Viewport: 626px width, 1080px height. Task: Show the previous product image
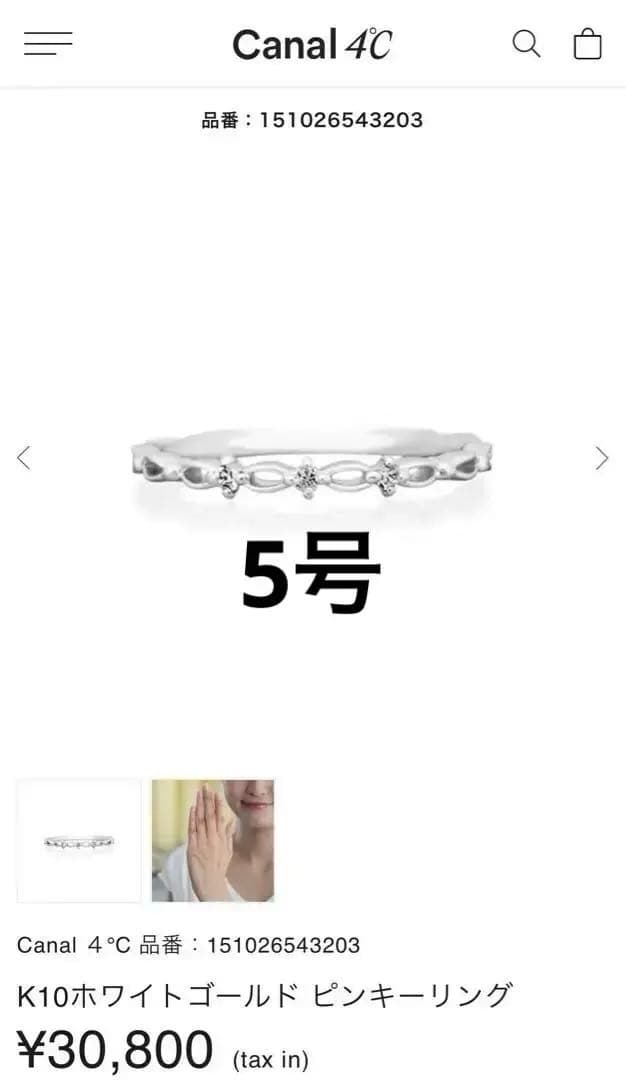point(24,458)
